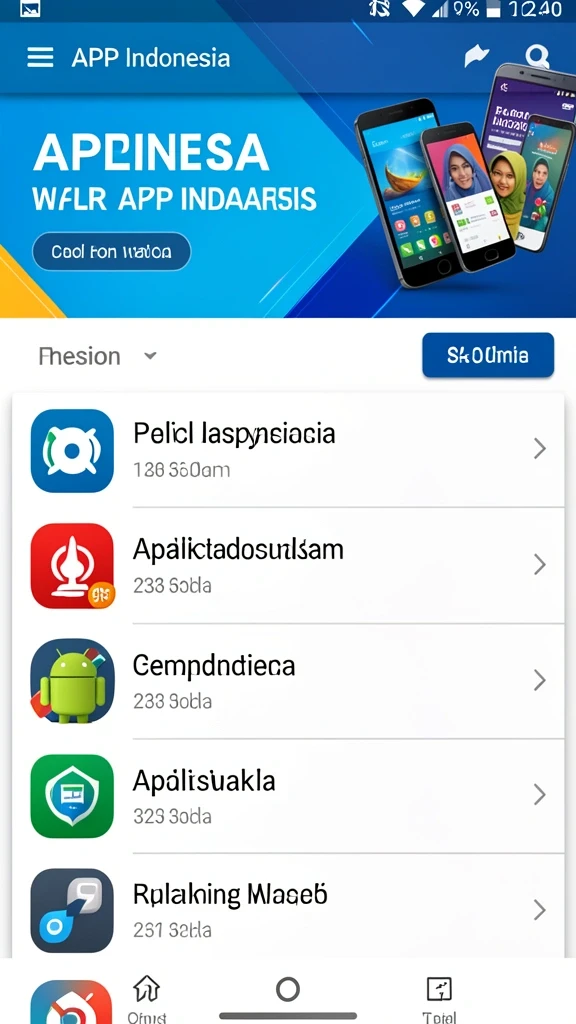Tap the Cool fon button in banner
576x1024 pixels.
111,251
